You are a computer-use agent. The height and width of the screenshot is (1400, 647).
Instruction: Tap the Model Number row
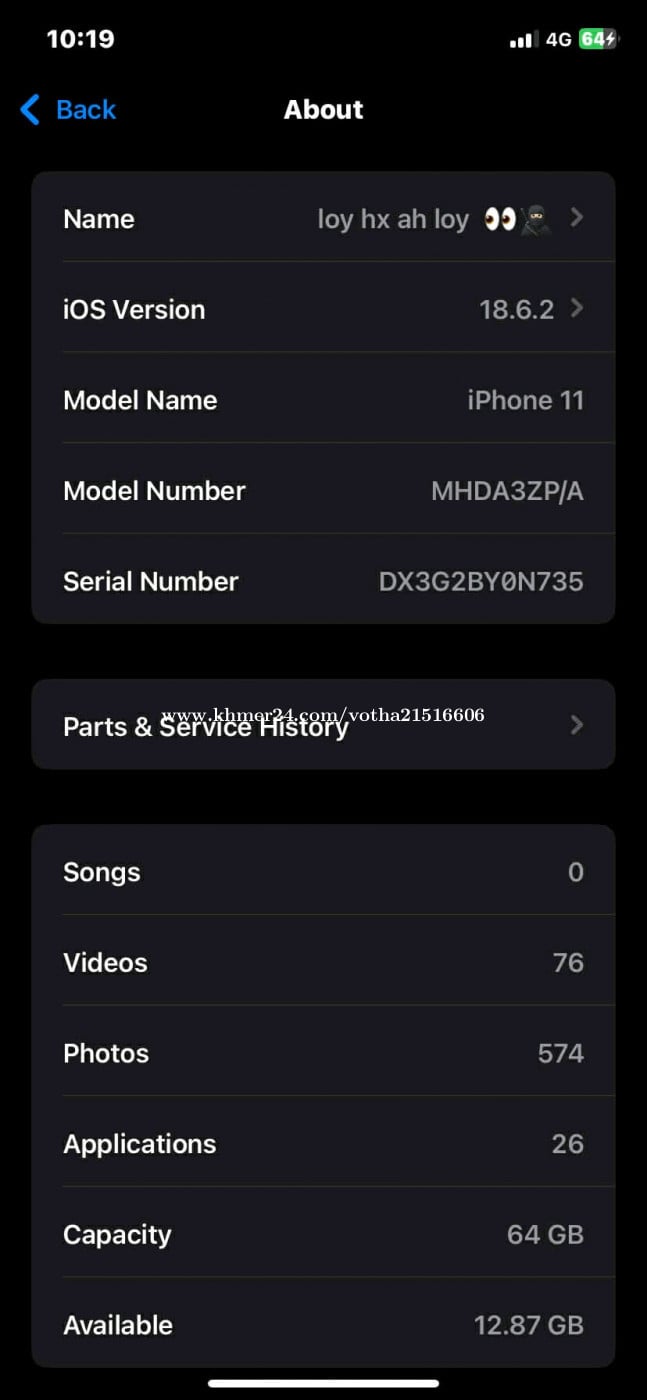point(323,491)
